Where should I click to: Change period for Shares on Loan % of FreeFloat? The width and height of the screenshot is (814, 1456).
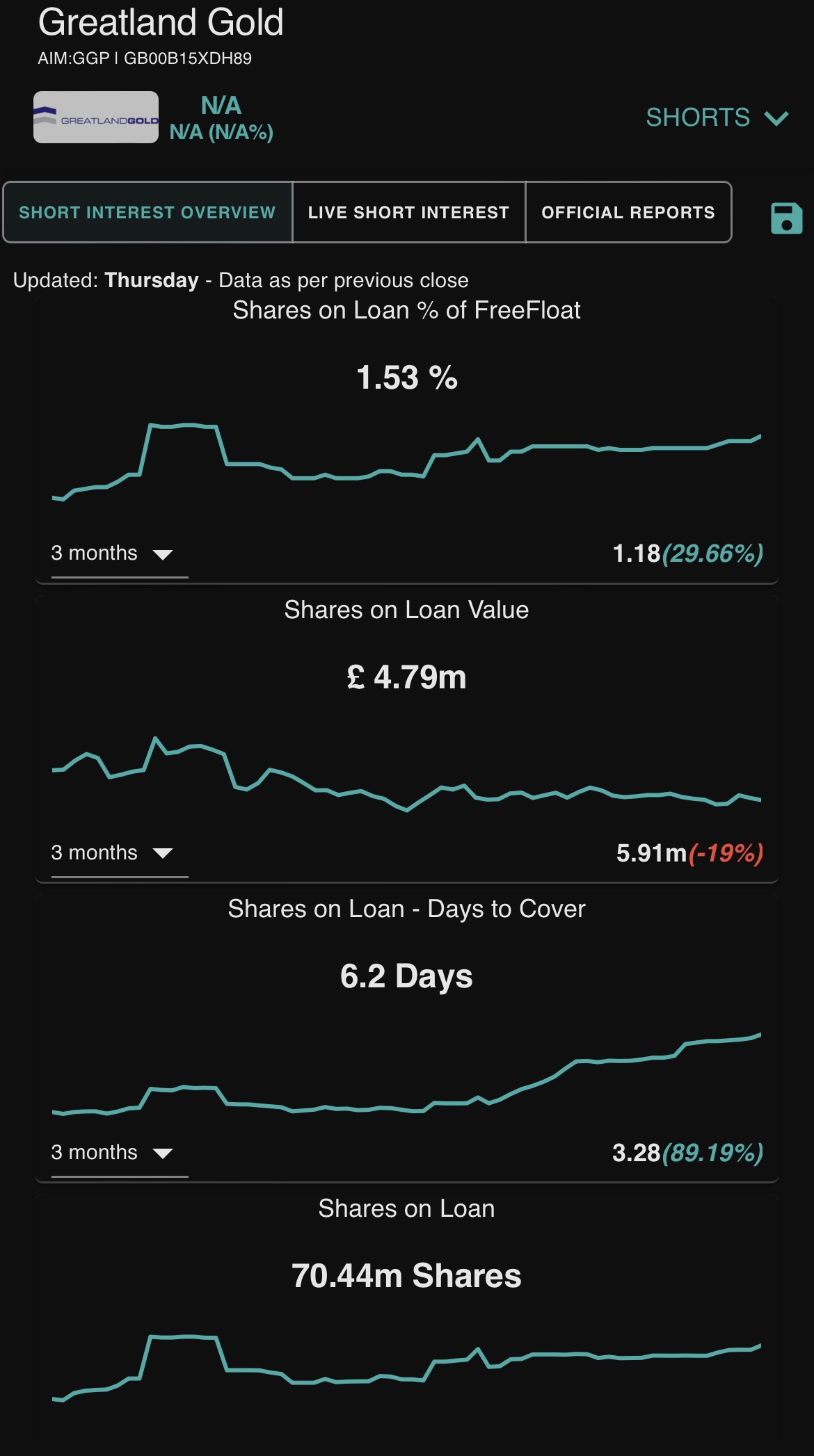120,553
